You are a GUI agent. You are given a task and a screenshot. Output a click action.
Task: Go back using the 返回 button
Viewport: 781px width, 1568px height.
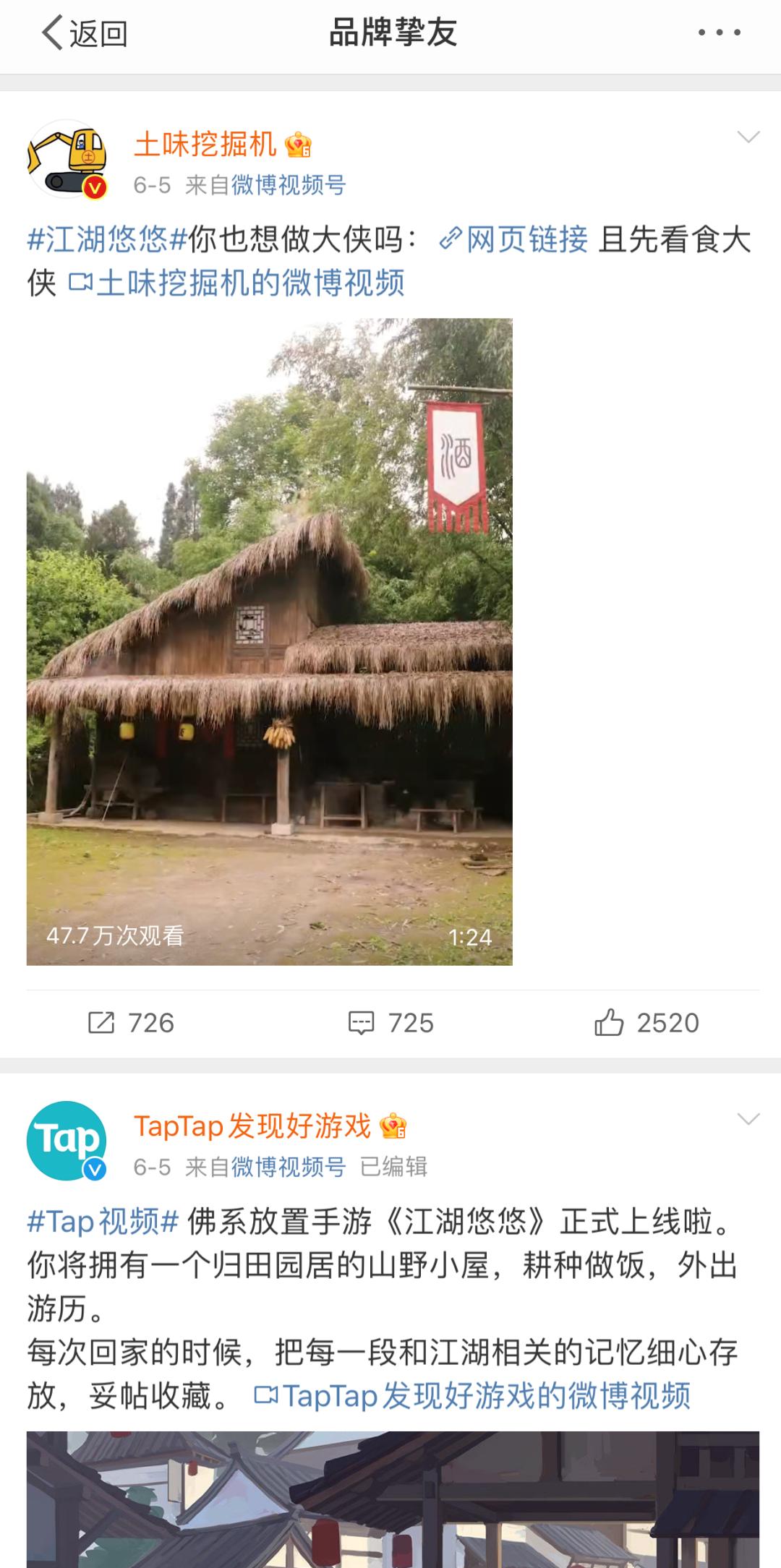point(84,33)
